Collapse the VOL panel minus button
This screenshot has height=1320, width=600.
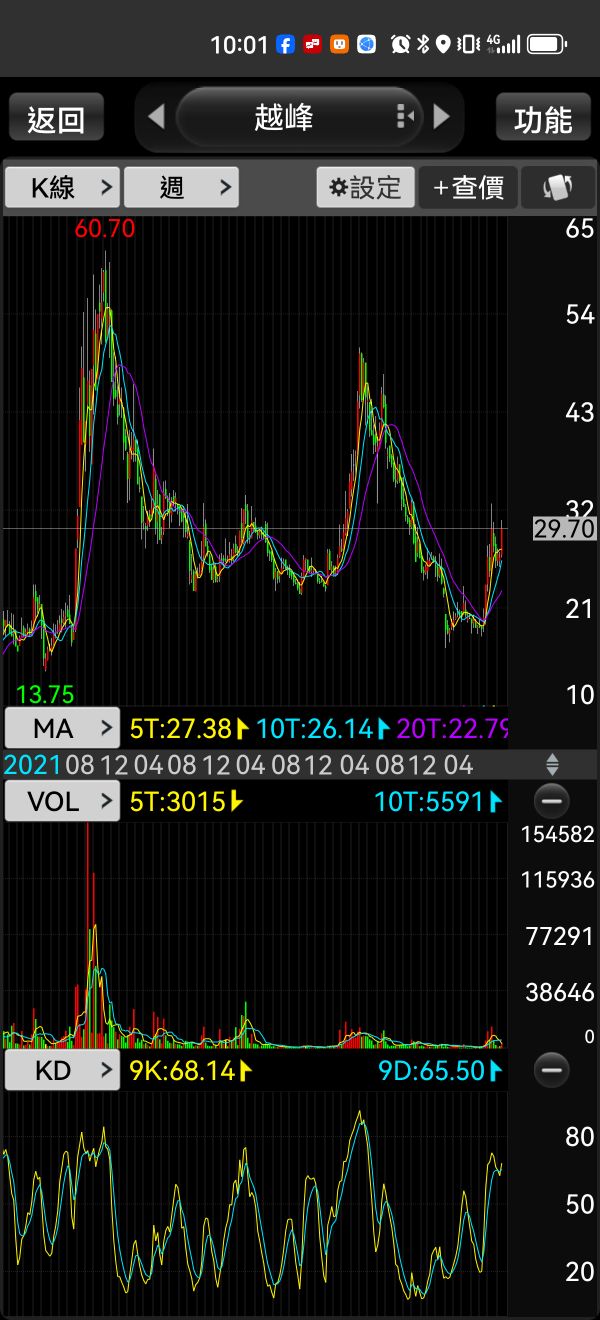[551, 801]
